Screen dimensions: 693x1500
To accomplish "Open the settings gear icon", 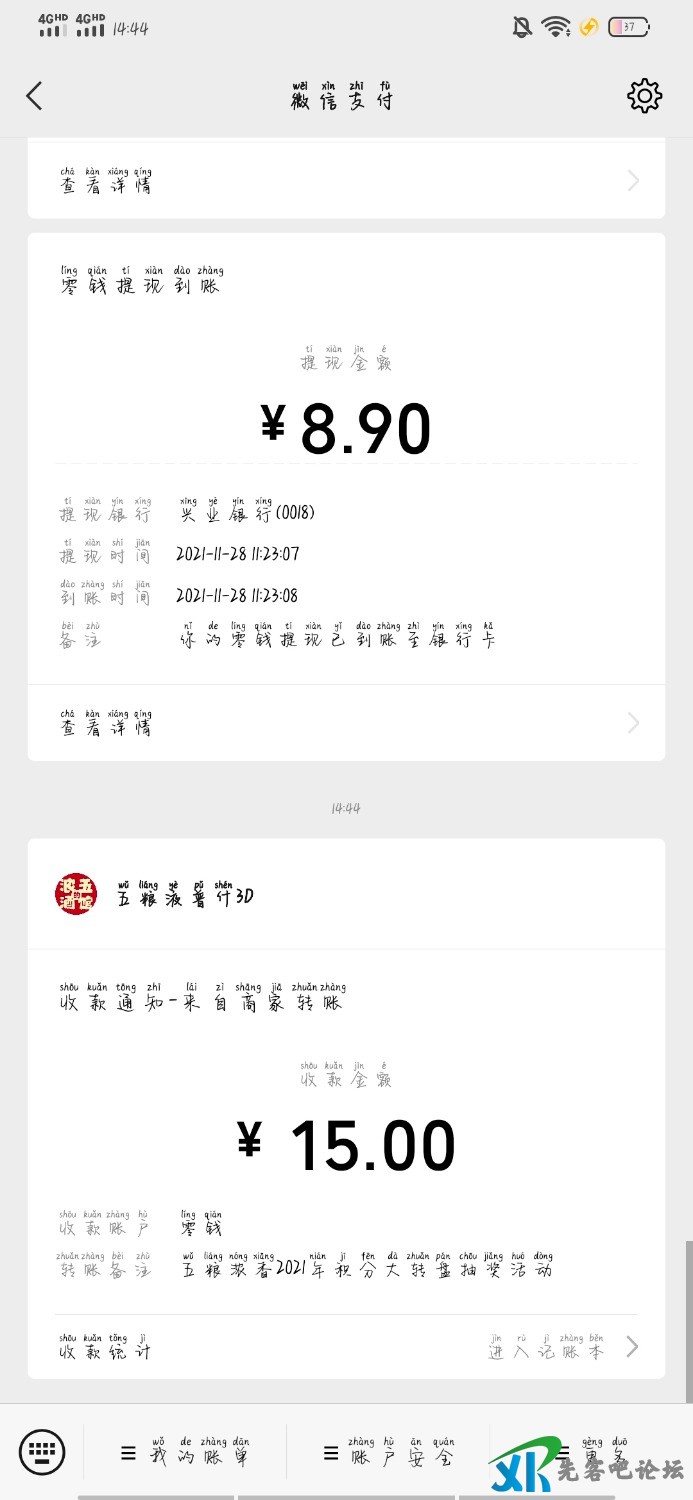I will coord(644,96).
